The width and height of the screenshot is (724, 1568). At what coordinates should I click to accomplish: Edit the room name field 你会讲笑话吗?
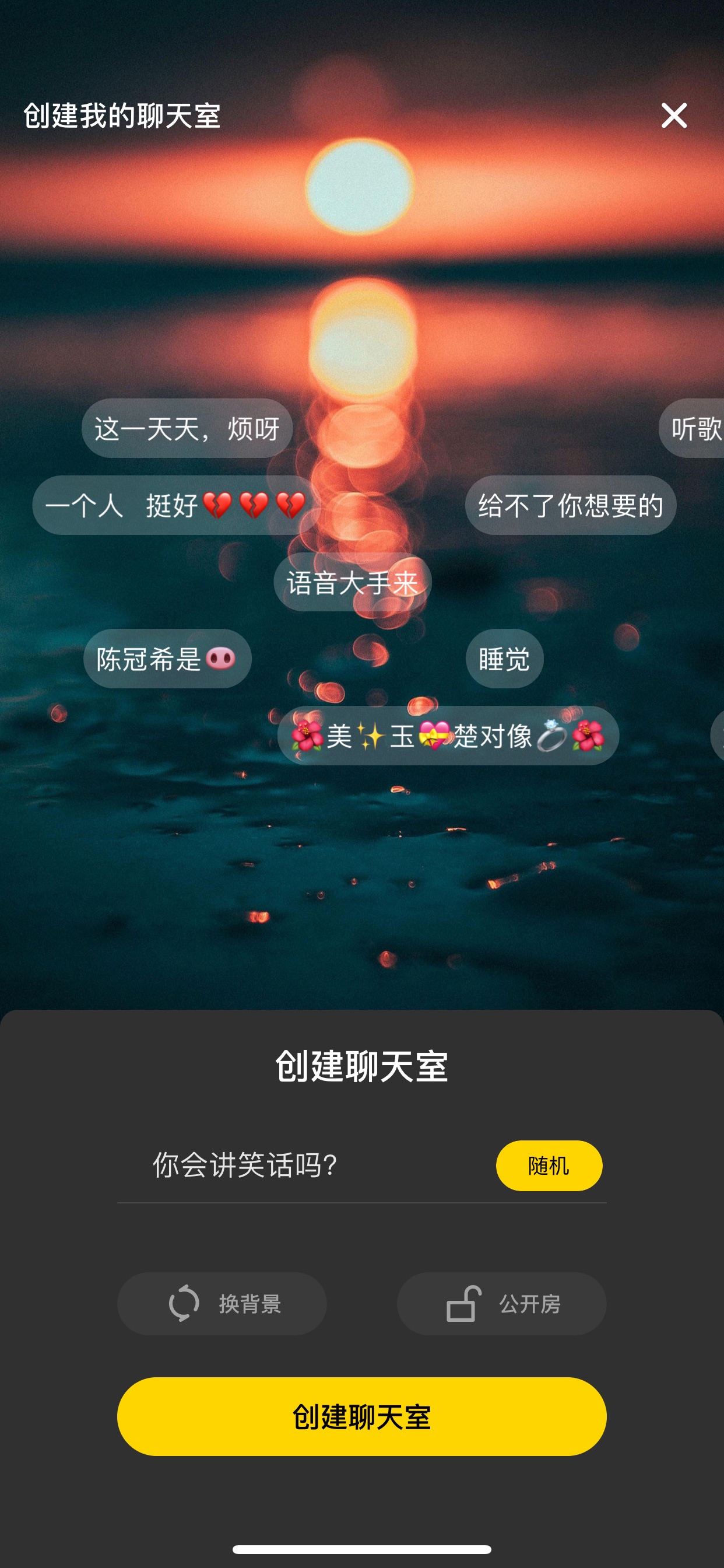click(x=304, y=1165)
